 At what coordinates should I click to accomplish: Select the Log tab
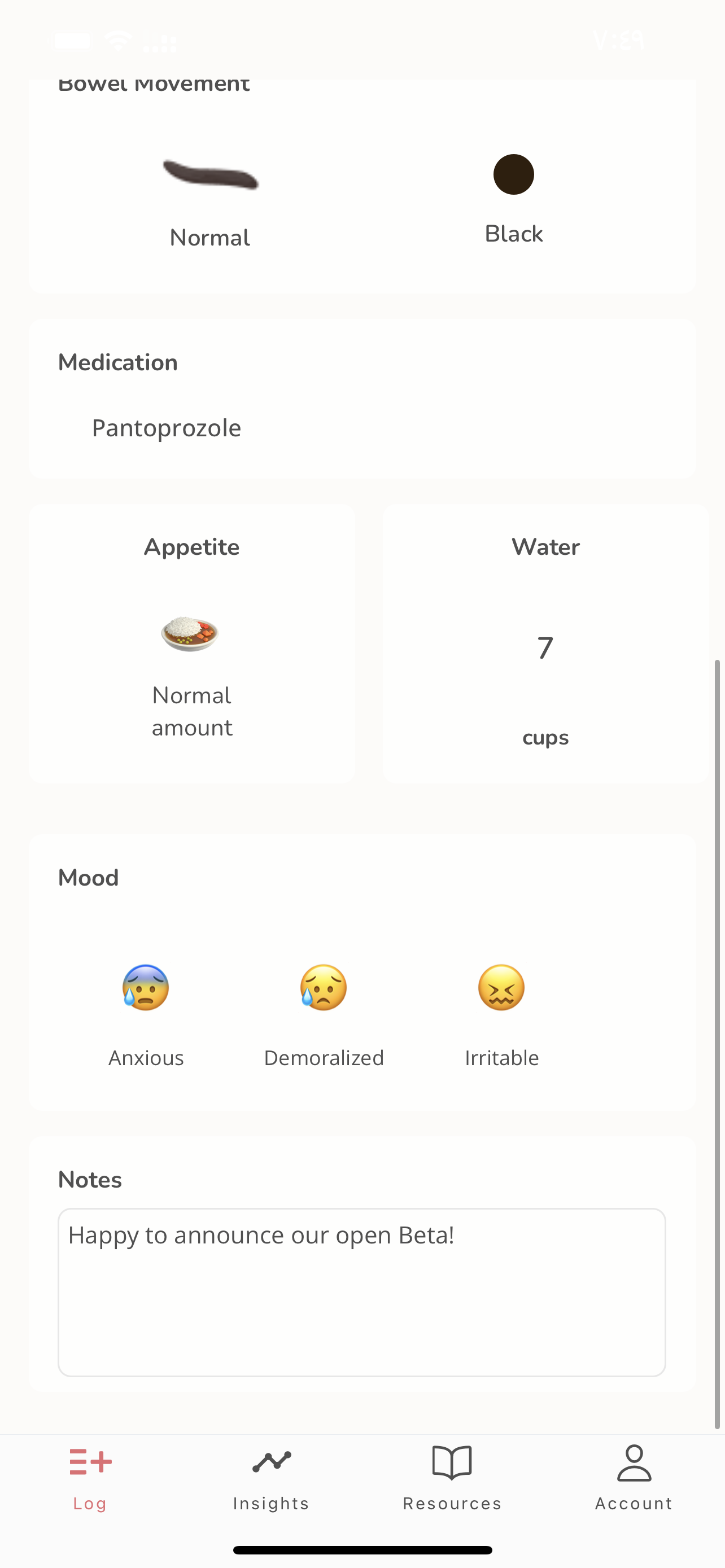[x=90, y=1477]
